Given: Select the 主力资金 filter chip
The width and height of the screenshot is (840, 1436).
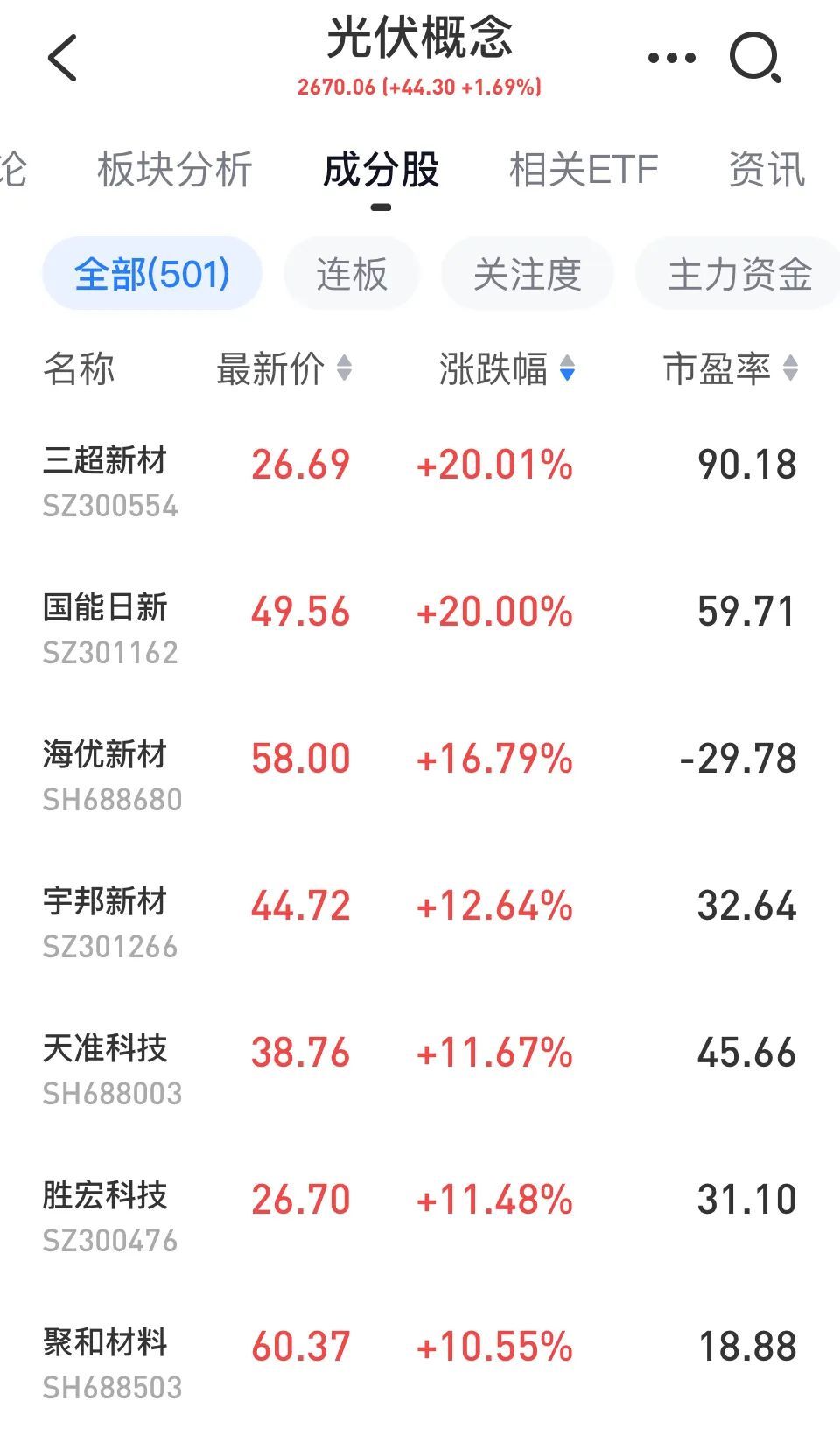Looking at the screenshot, I should 739,274.
